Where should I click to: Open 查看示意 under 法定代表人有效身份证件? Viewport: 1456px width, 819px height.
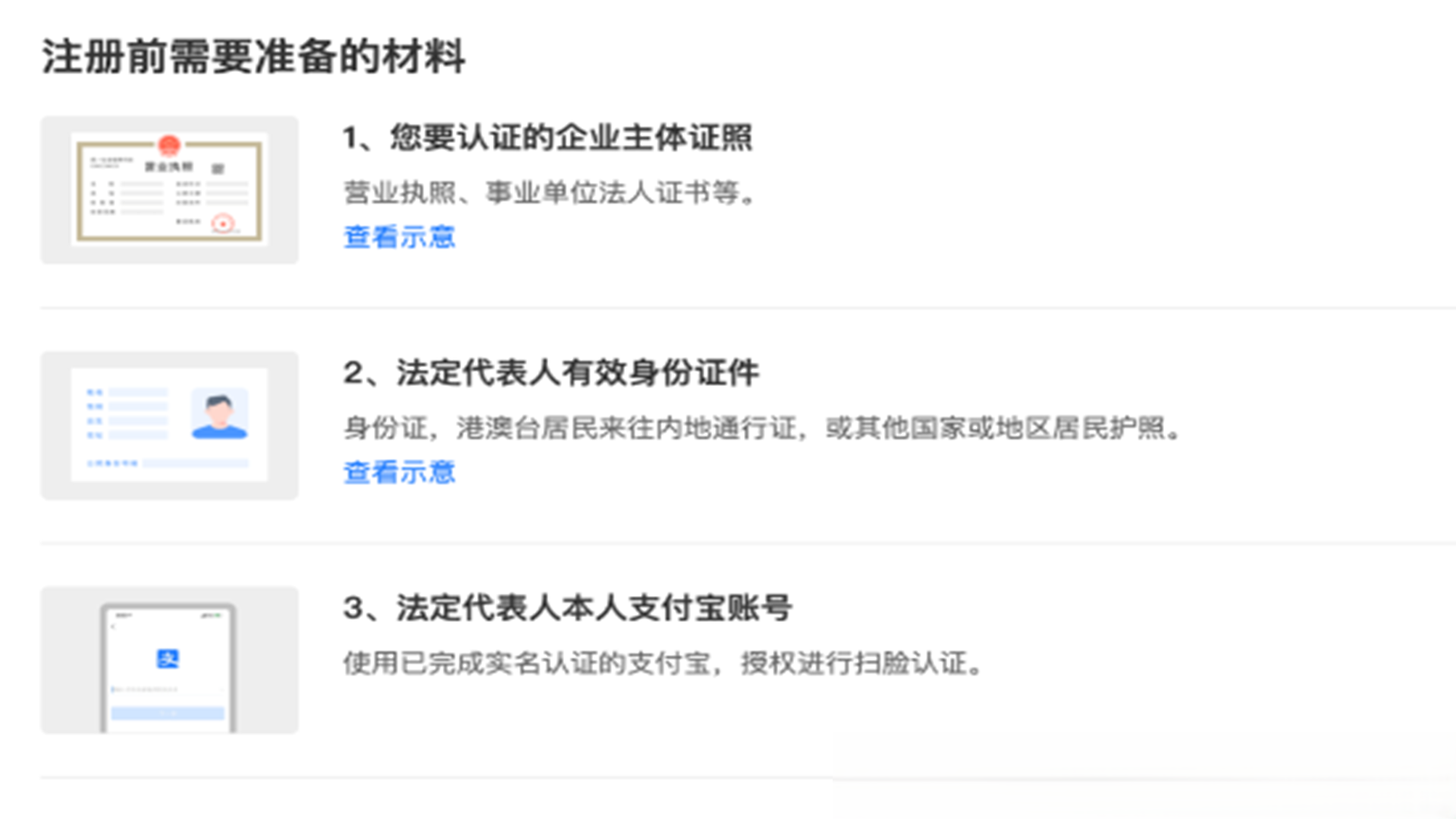pos(399,472)
